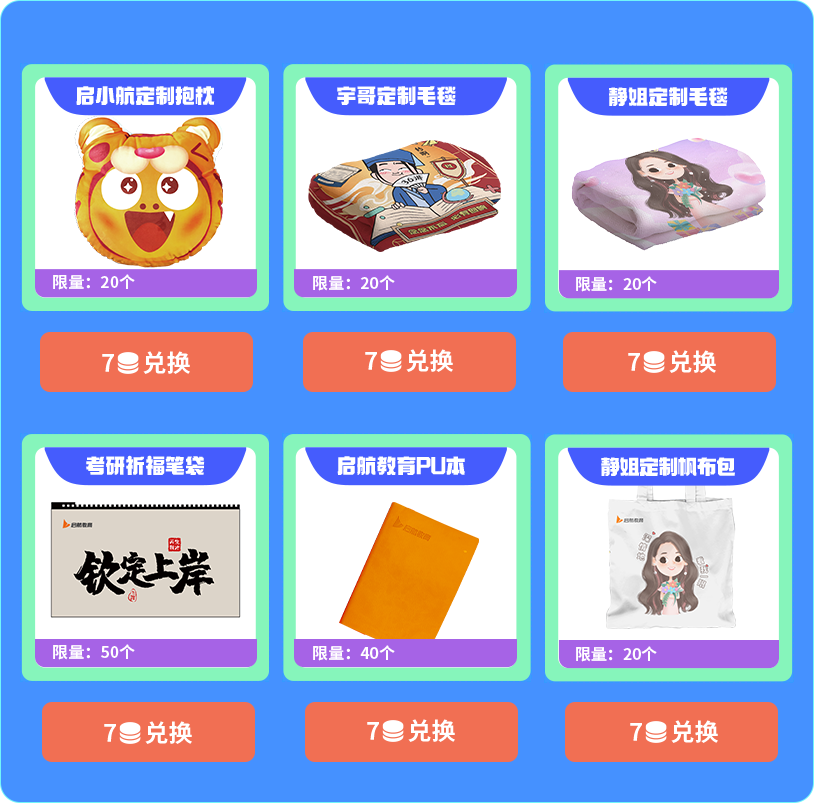
Task: Redeem the 启航教育PU本 notebook
Action: (411, 732)
